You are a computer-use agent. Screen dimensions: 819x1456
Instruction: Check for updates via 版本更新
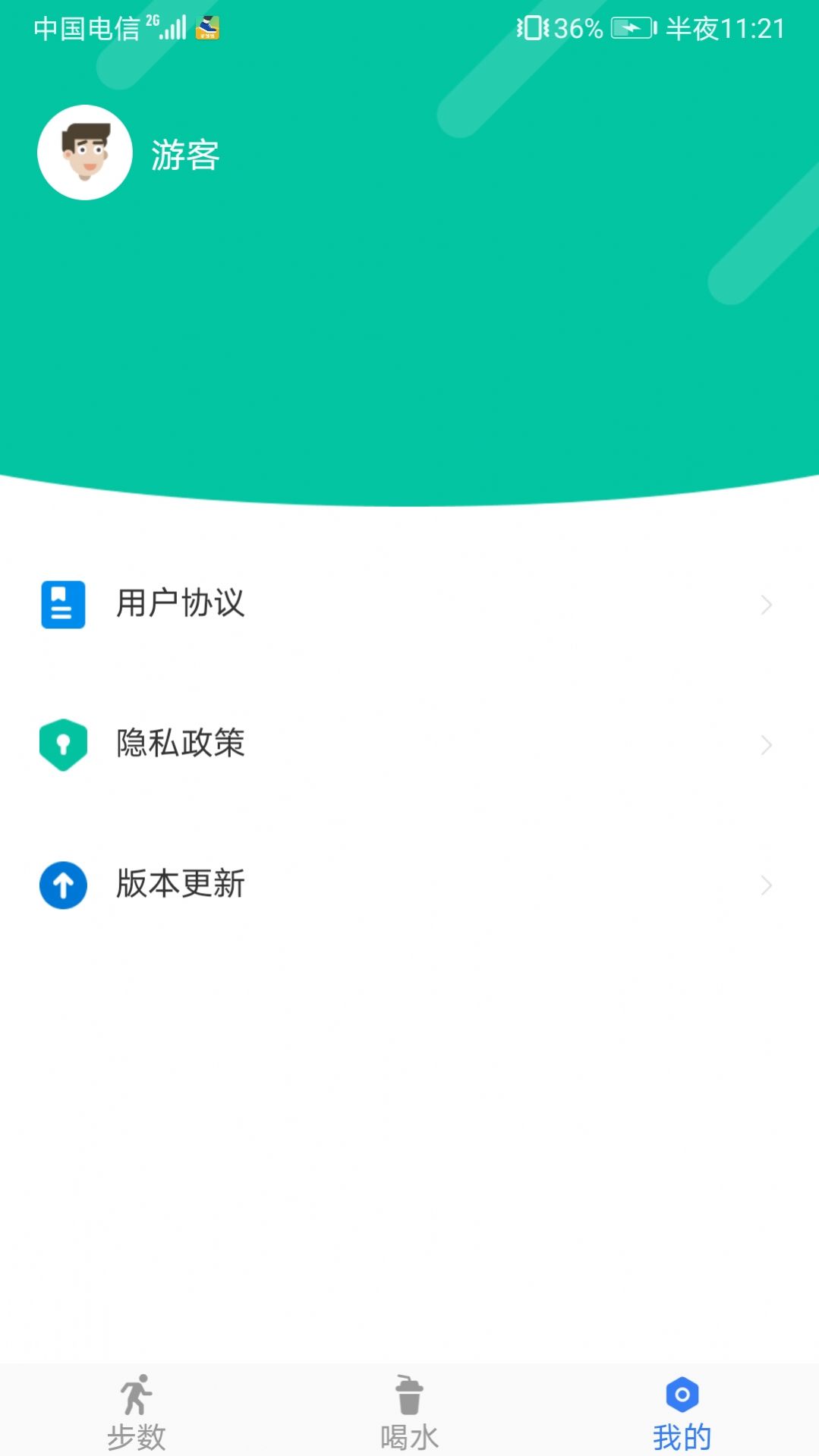[x=180, y=885]
